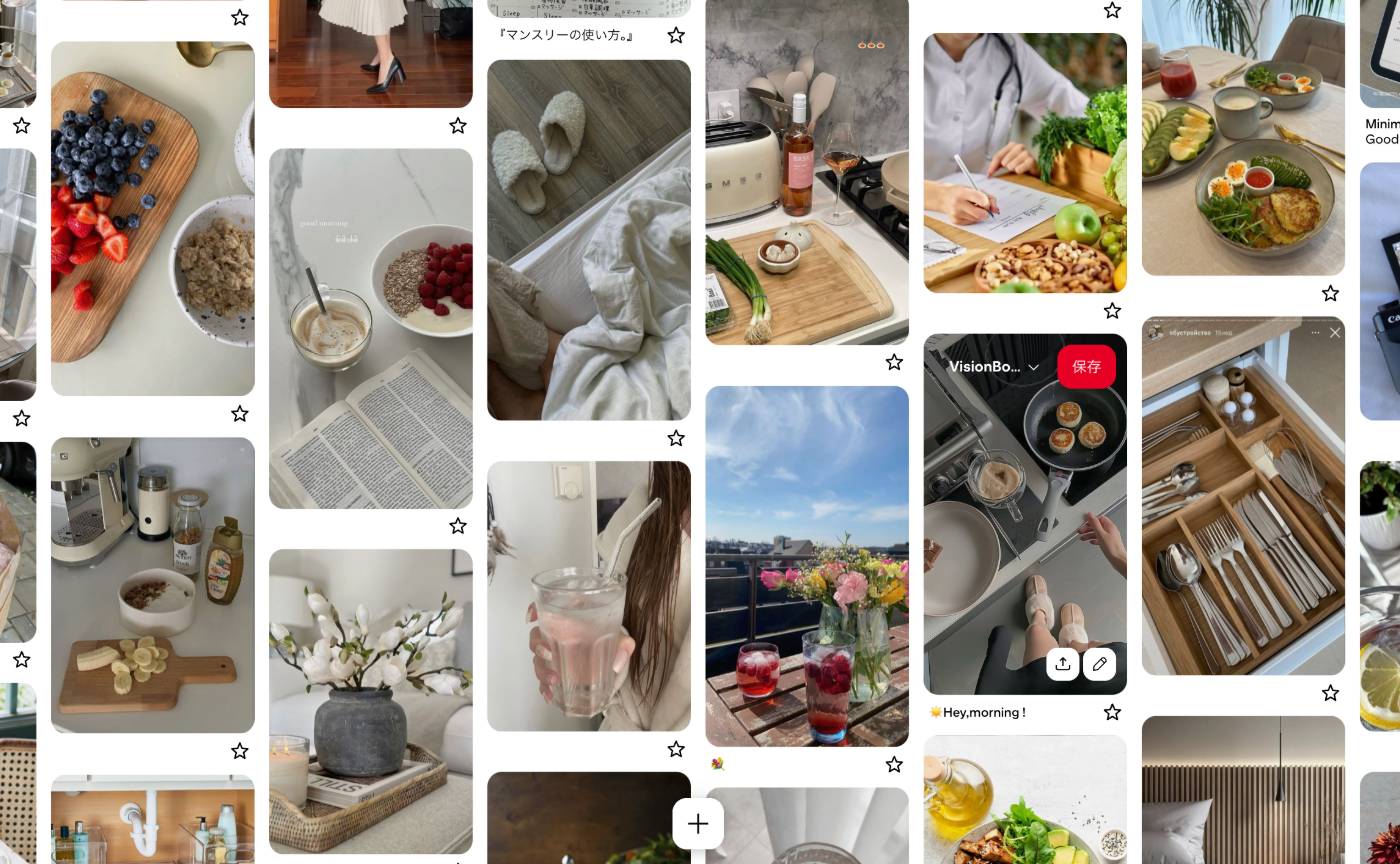Tap the plus floating add button
Image resolution: width=1400 pixels, height=864 pixels.
pyautogui.click(x=698, y=824)
